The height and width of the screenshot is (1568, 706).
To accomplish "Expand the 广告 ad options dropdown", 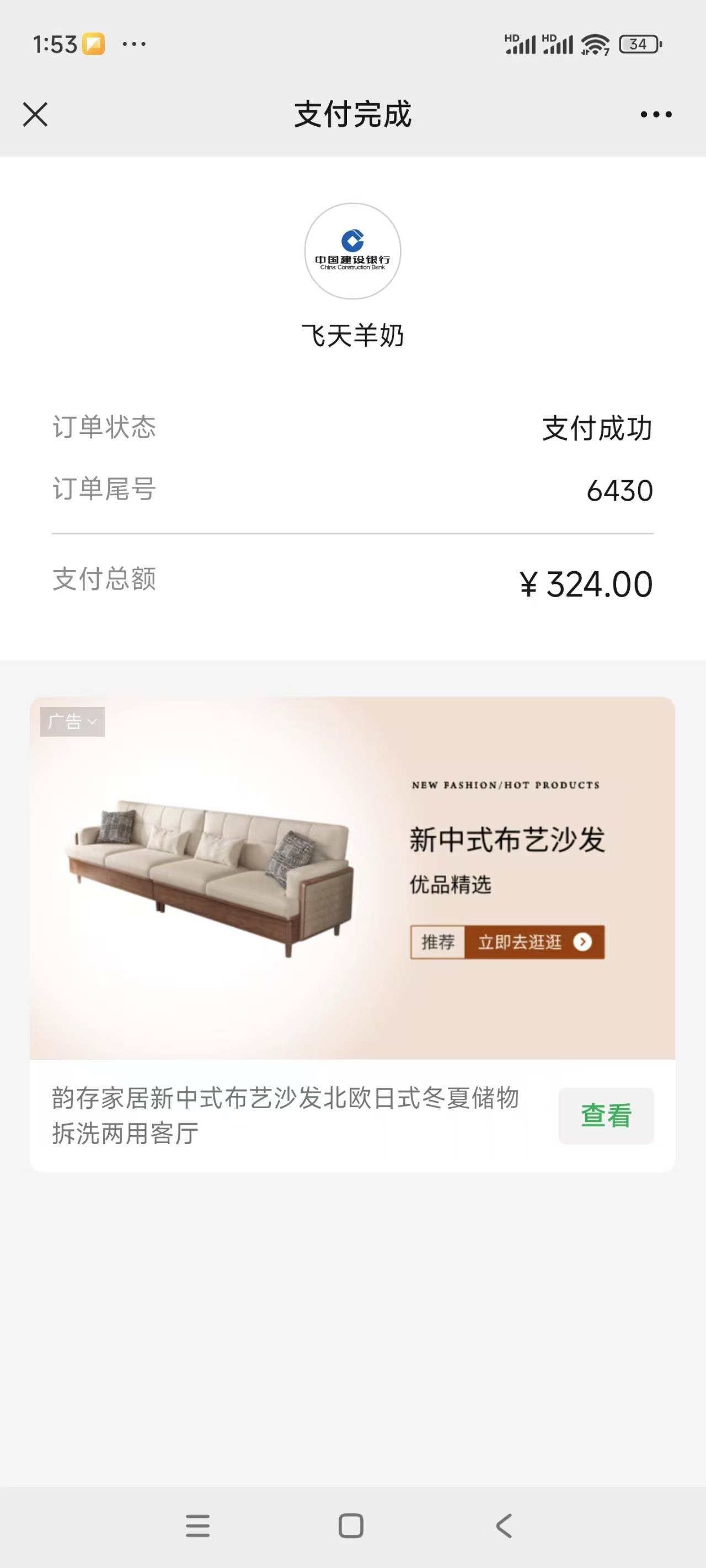I will (72, 722).
